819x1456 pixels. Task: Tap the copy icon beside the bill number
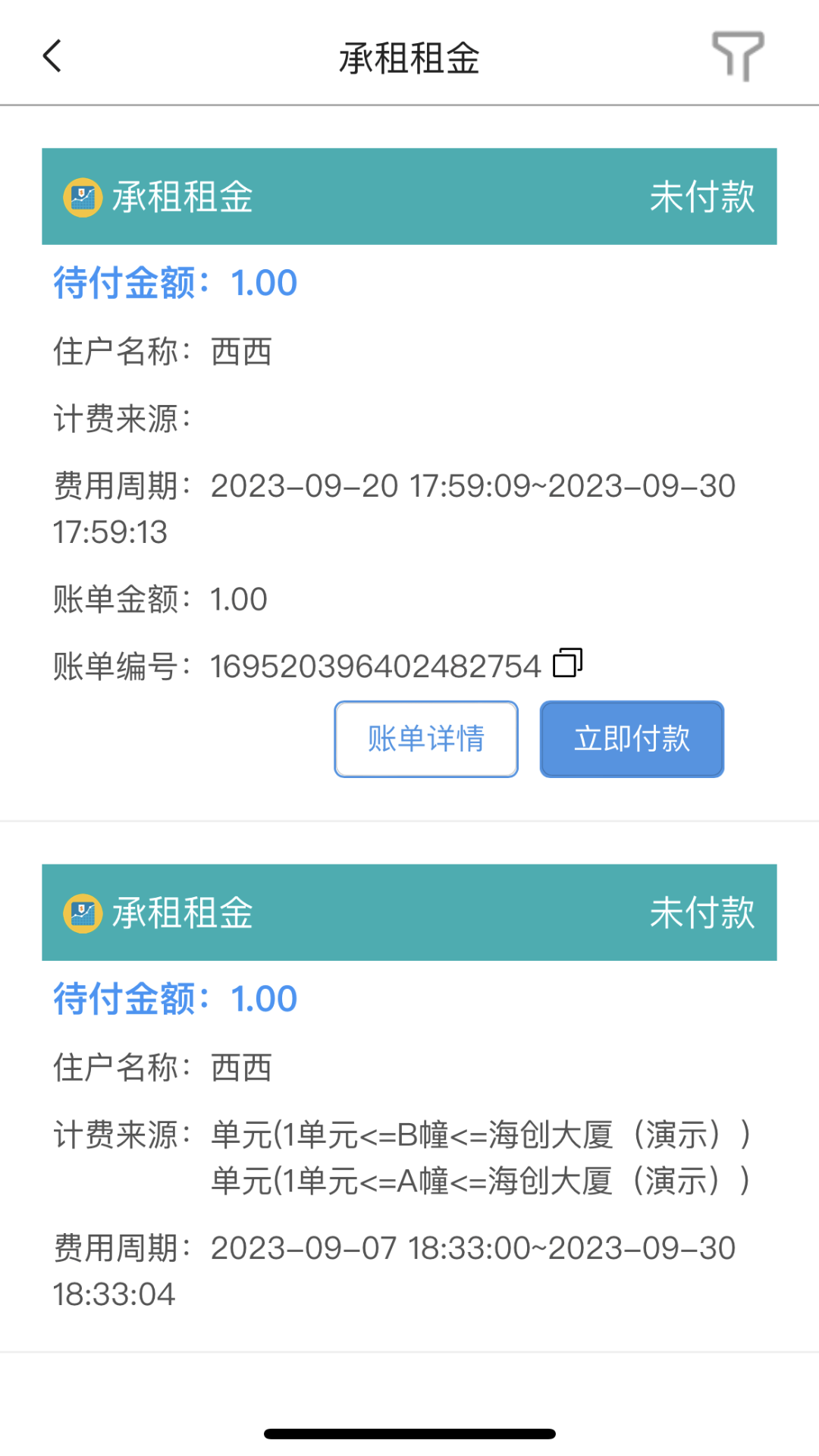click(x=565, y=662)
